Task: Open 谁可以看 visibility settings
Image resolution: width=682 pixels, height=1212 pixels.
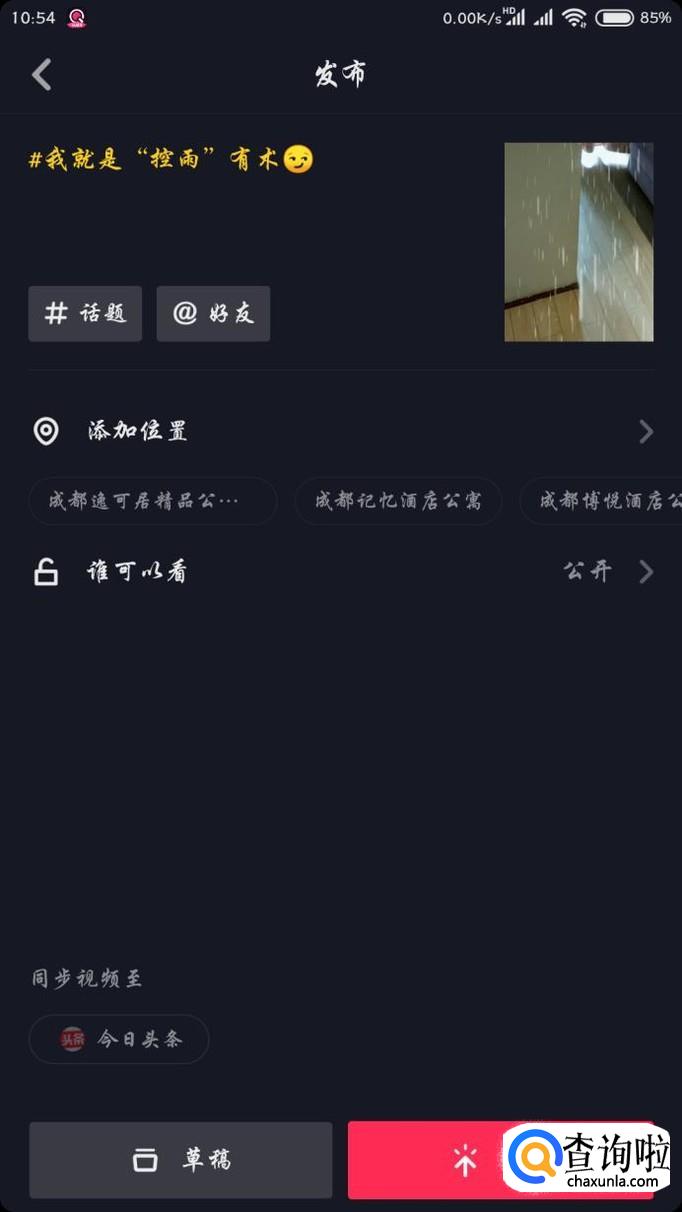Action: 341,572
